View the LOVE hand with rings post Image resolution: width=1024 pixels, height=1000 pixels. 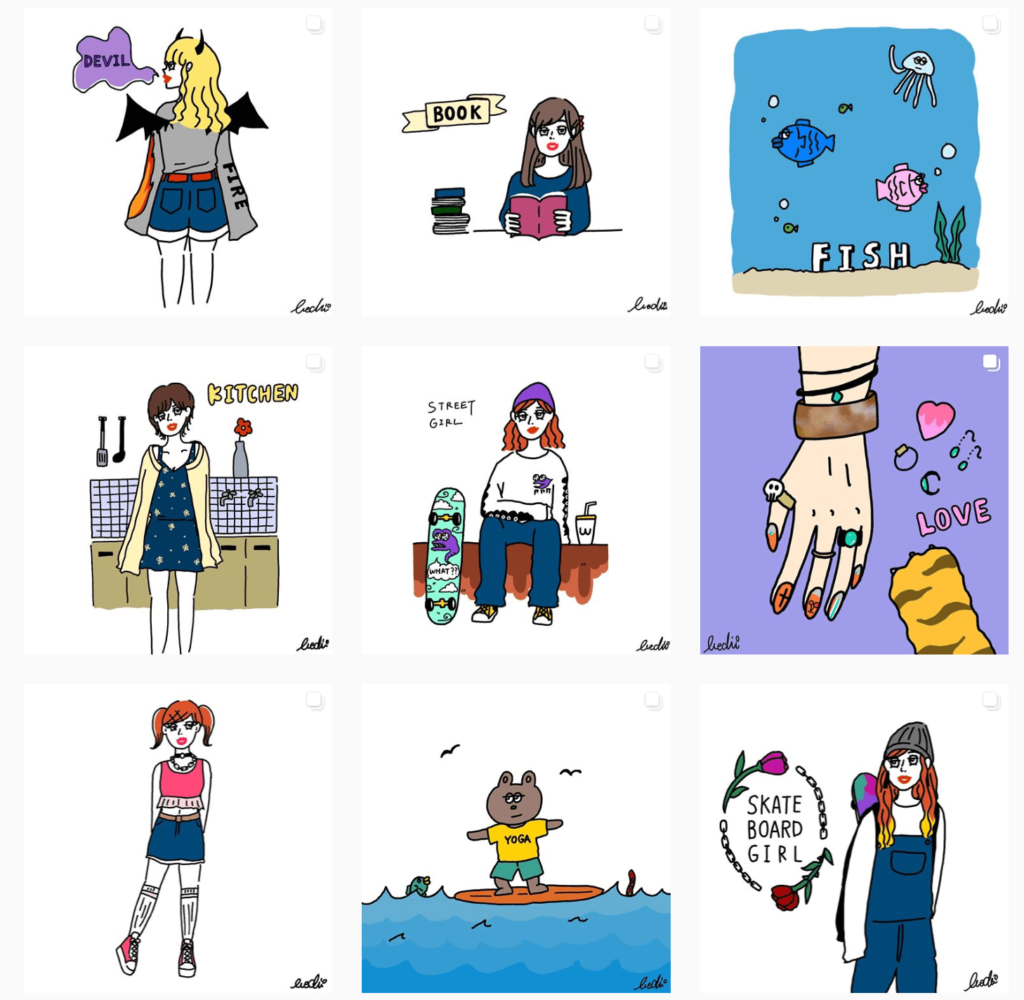click(x=854, y=500)
